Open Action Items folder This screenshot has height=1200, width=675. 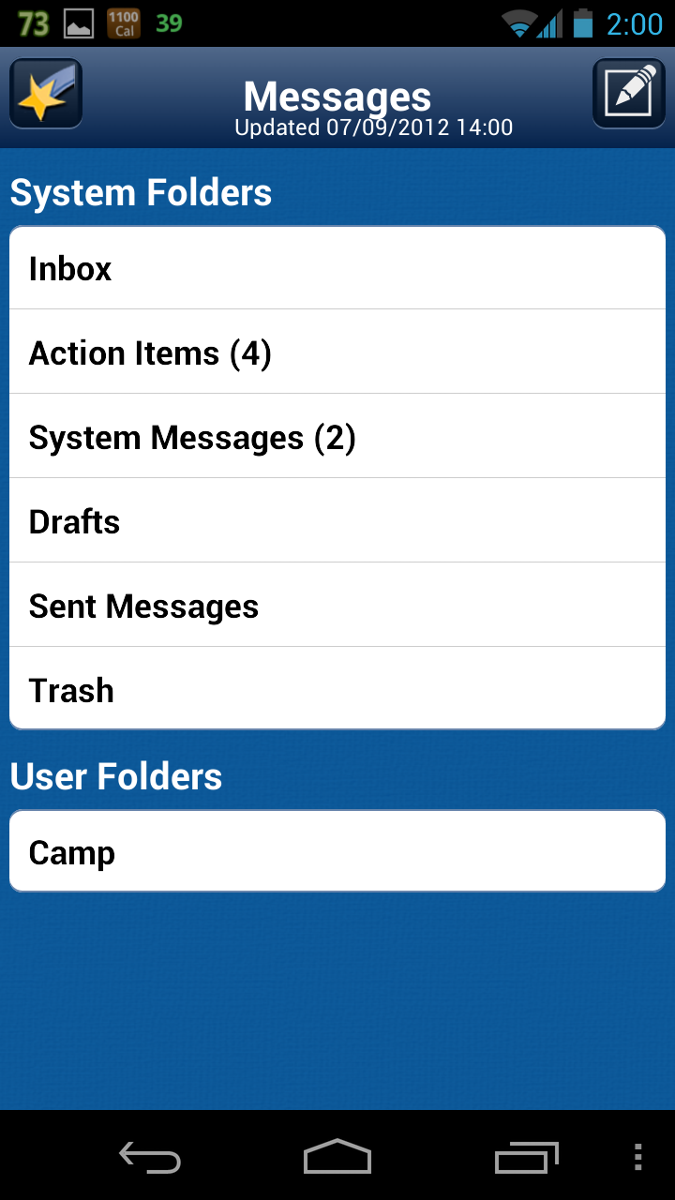click(x=337, y=352)
